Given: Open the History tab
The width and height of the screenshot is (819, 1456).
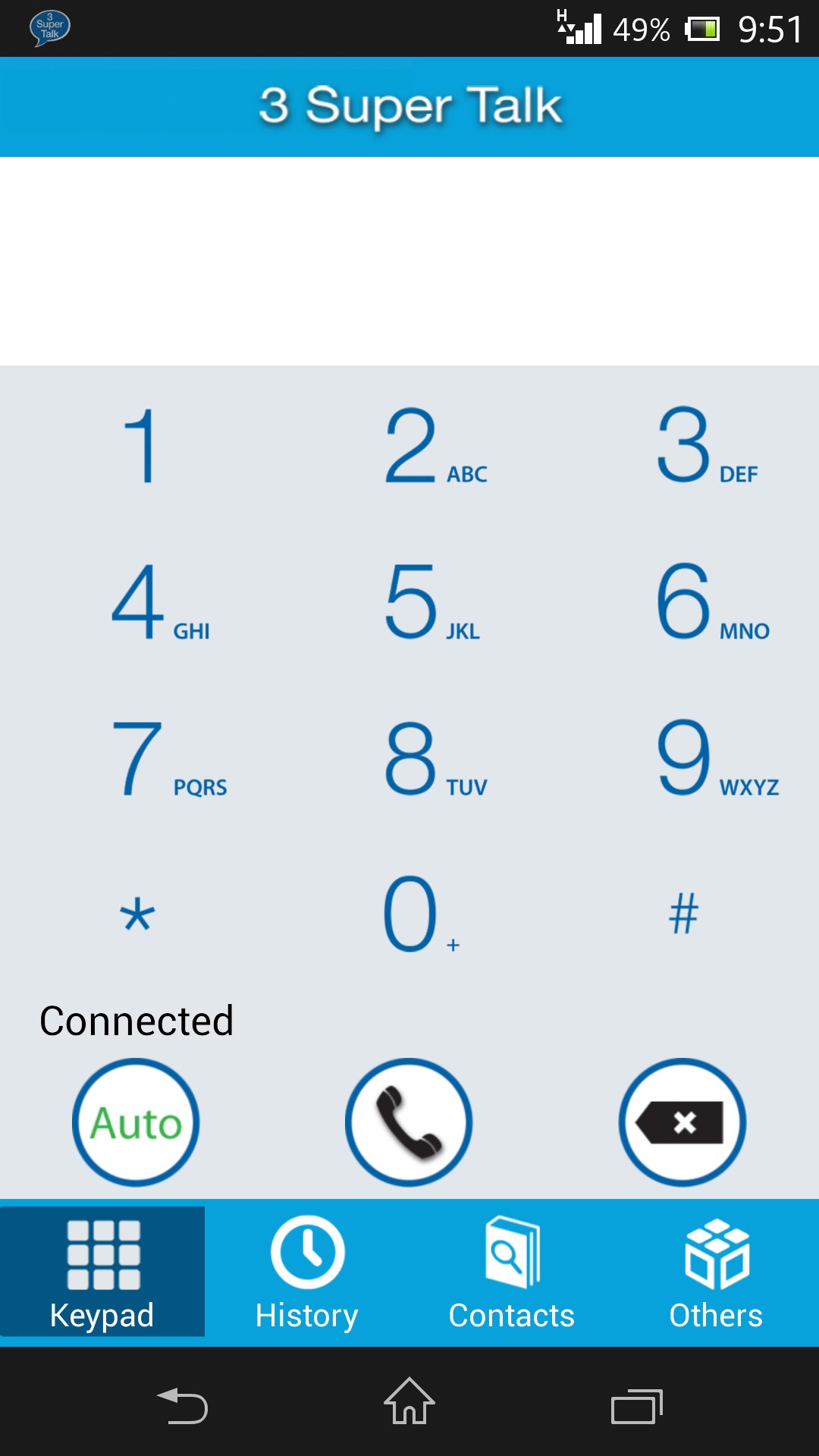Looking at the screenshot, I should pyautogui.click(x=307, y=1272).
